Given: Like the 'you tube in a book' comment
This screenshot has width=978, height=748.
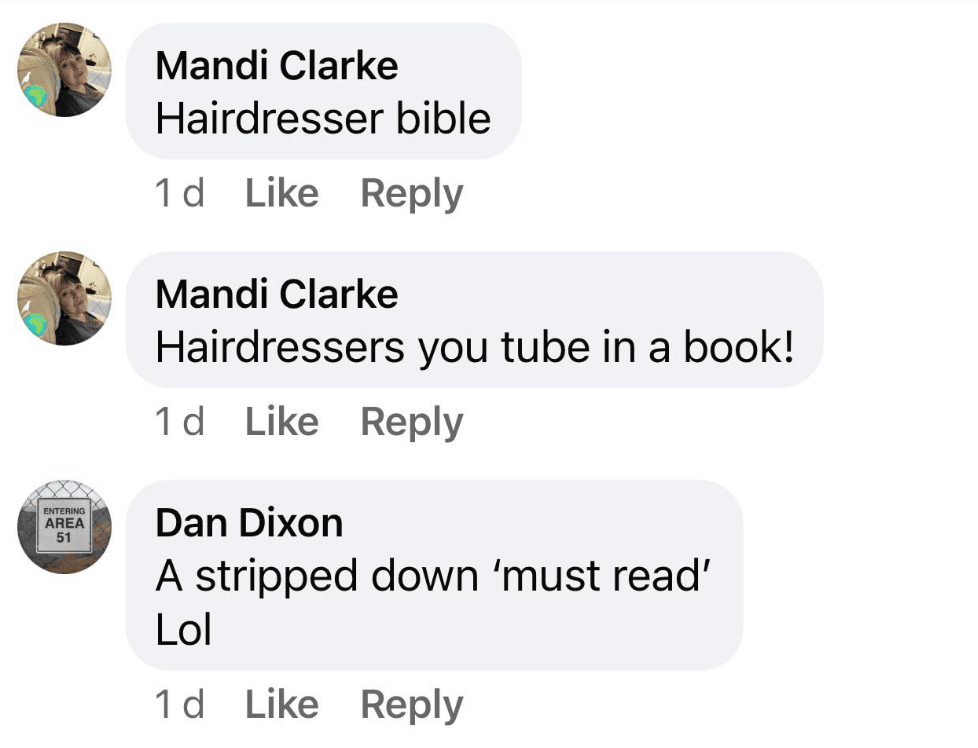Looking at the screenshot, I should click(x=281, y=421).
